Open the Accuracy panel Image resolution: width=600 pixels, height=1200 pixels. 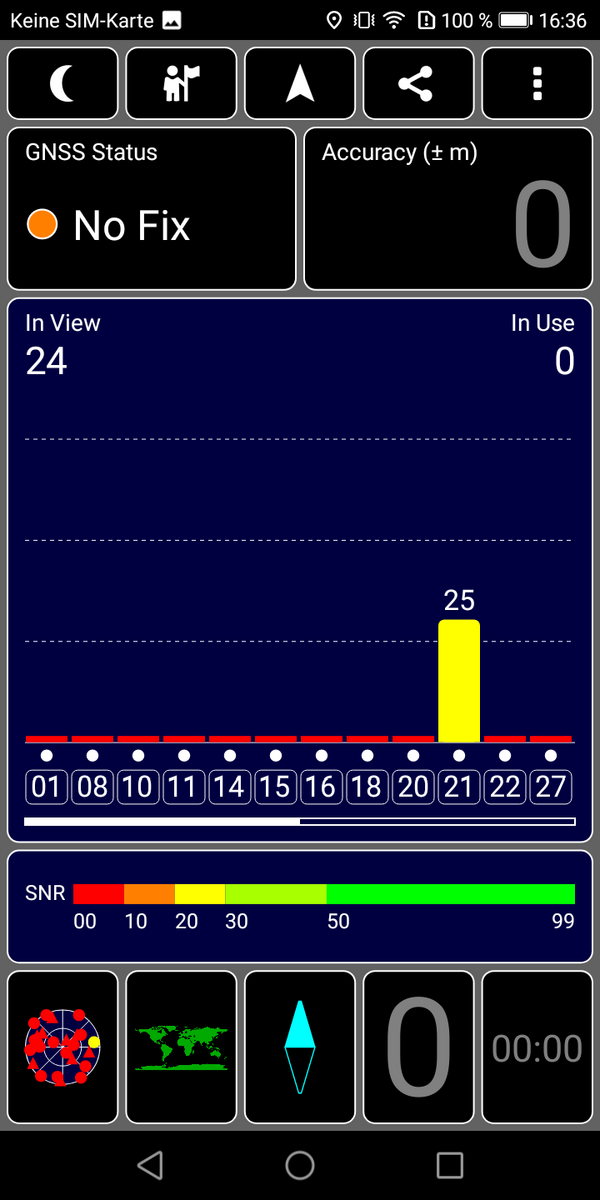click(x=448, y=209)
